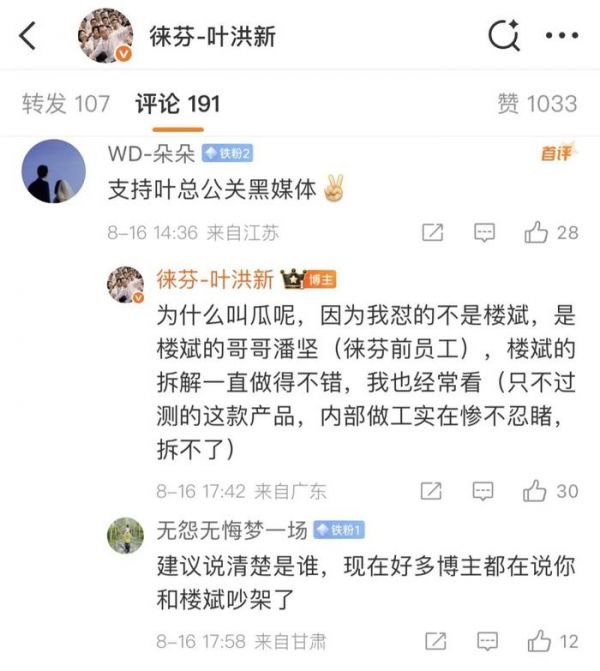Reply to 徕芬-叶洪新's comment
This screenshot has width=600, height=671.
click(484, 491)
